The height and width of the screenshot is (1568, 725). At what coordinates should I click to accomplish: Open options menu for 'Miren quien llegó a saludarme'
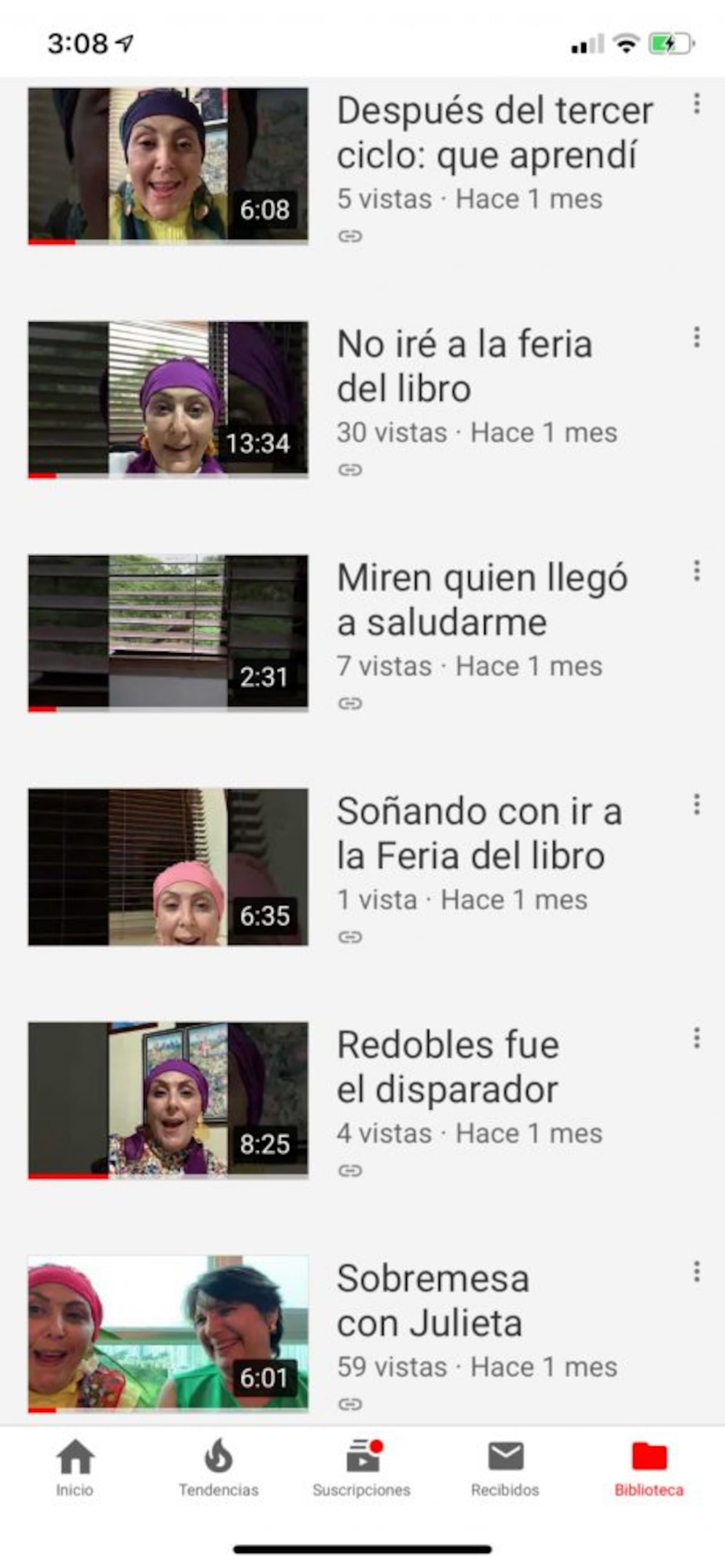point(697,572)
